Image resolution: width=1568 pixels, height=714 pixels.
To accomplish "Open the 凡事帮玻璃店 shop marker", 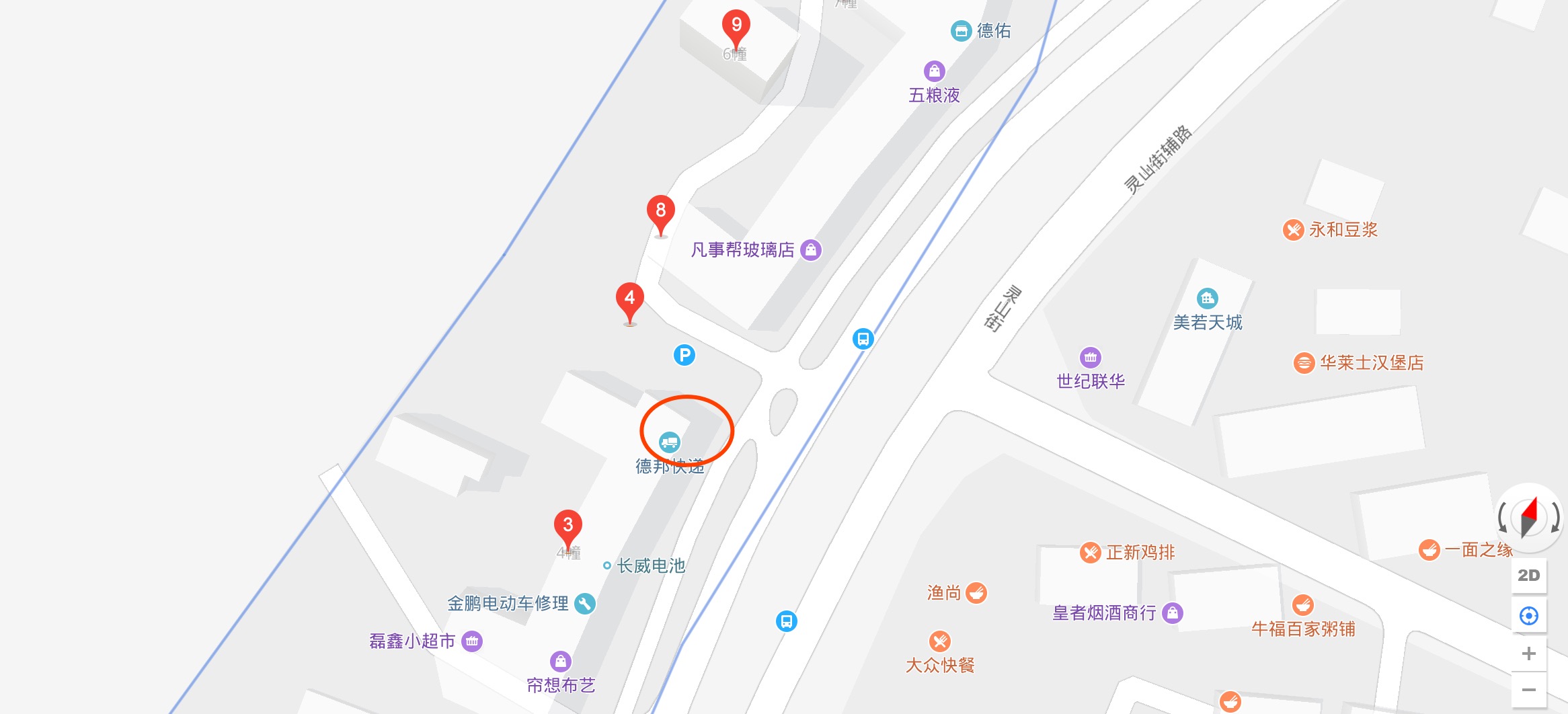I will coord(811,250).
